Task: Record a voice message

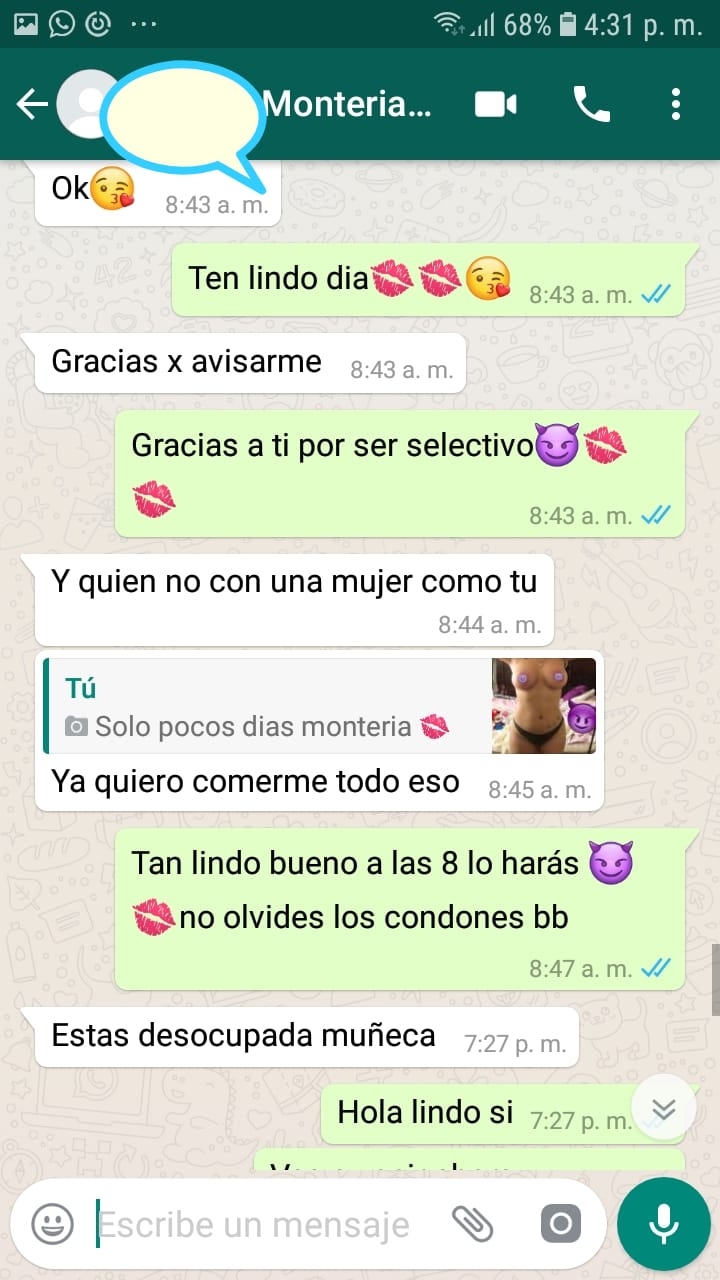Action: click(663, 1223)
